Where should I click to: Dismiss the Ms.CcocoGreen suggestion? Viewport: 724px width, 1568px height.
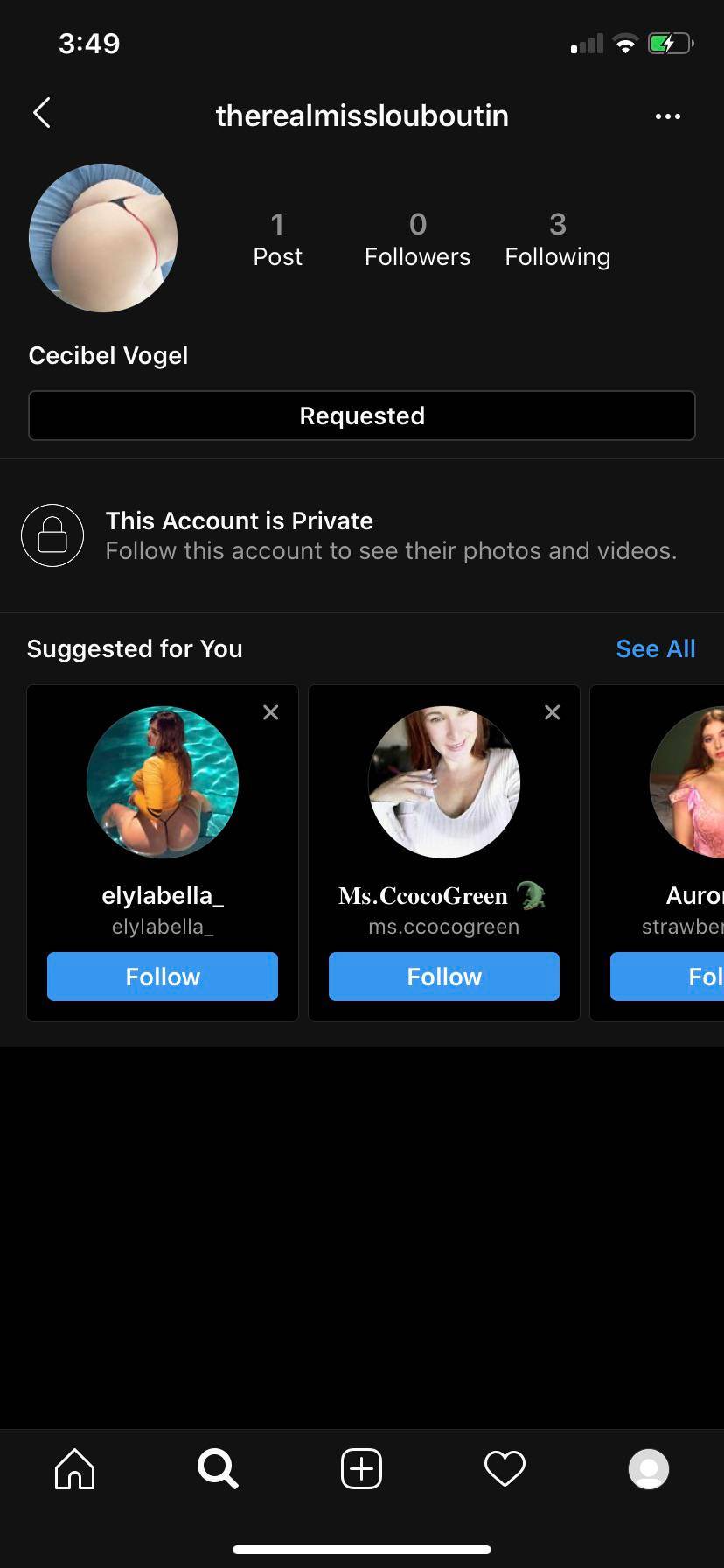552,712
